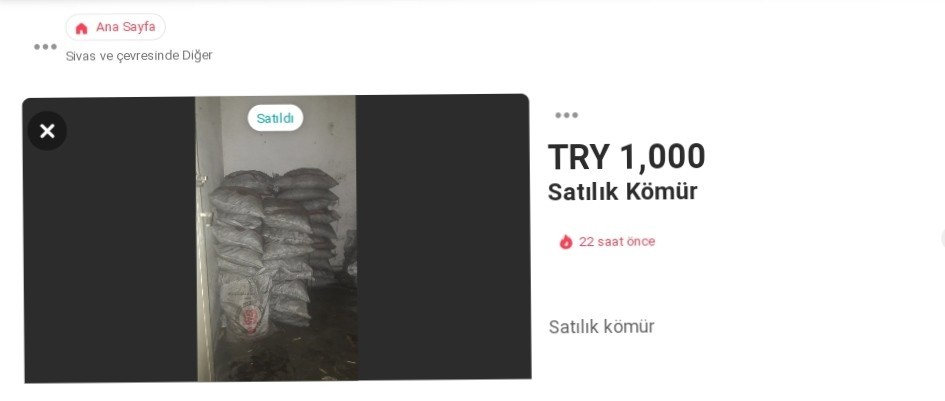Open the coal sacks listing photo

(275, 250)
